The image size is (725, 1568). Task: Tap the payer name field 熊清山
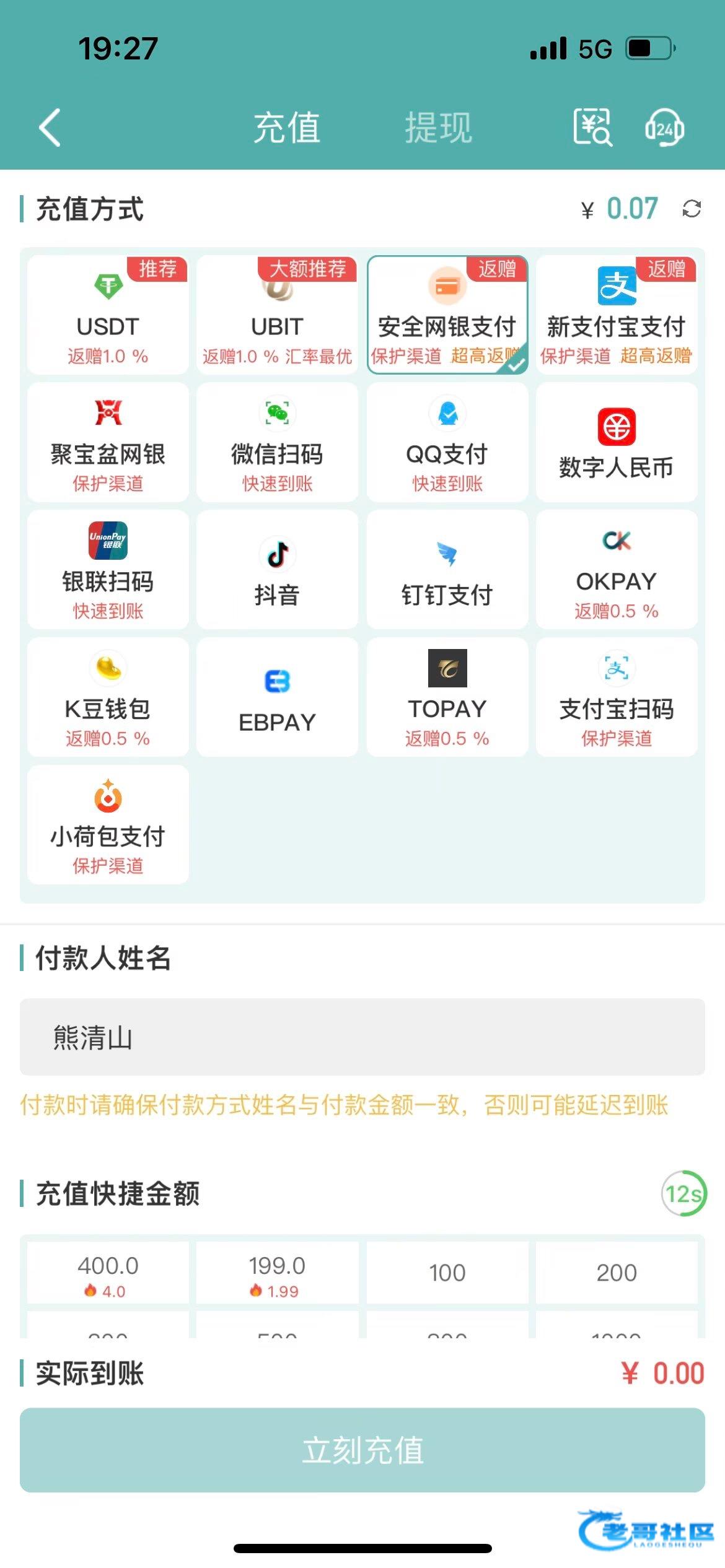pos(362,1037)
